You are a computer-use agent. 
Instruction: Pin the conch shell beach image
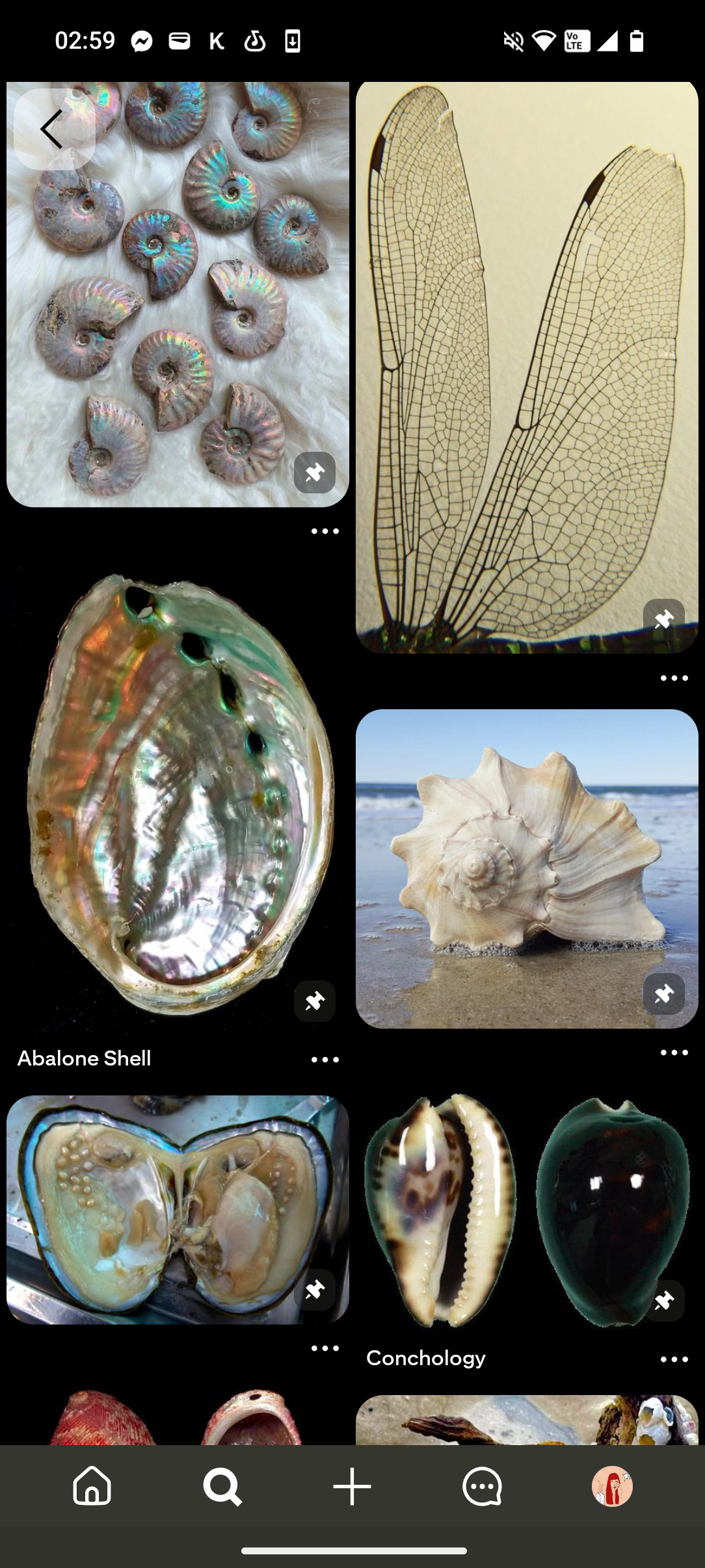point(663,994)
